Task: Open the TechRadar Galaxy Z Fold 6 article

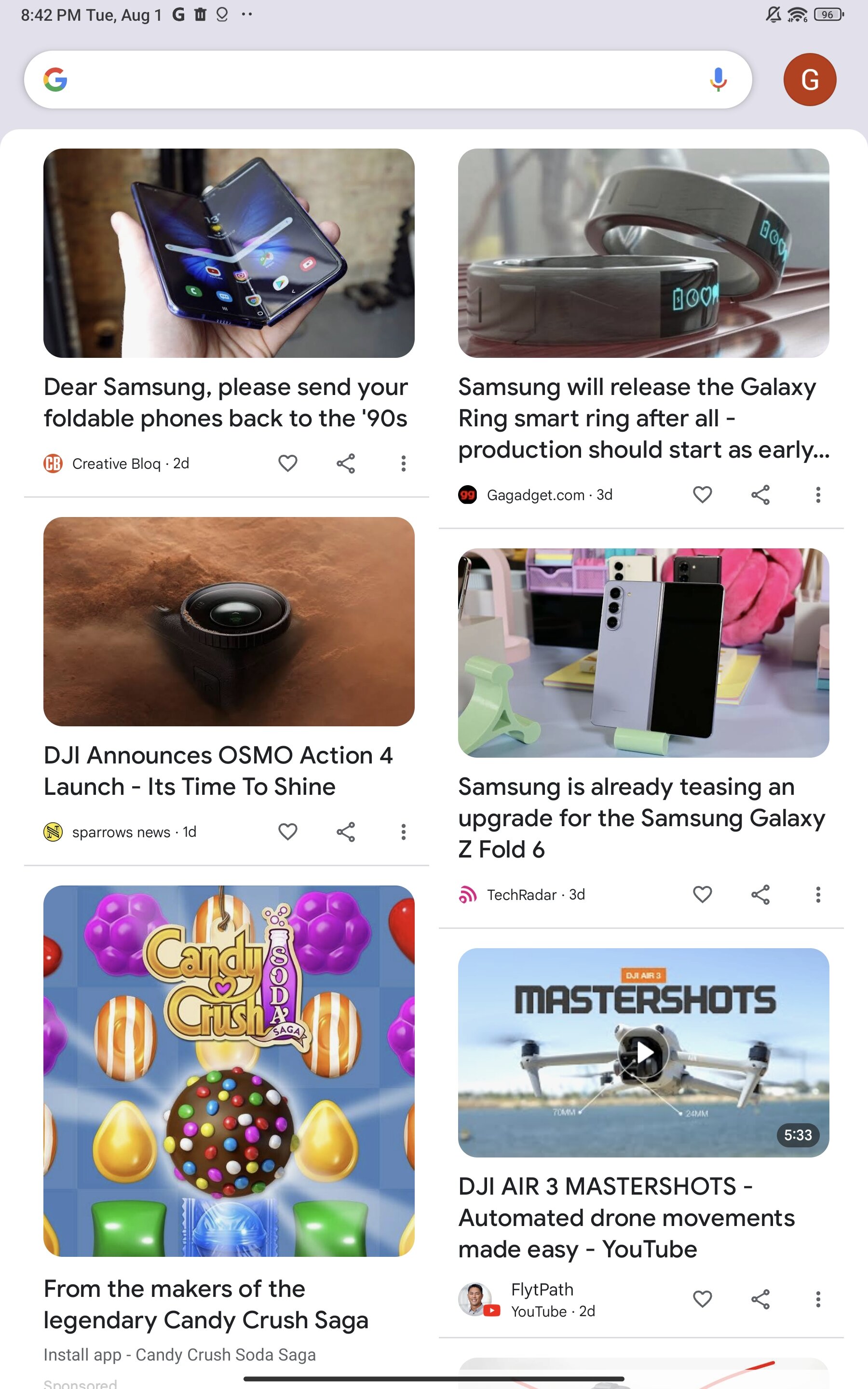Action: 642,817
